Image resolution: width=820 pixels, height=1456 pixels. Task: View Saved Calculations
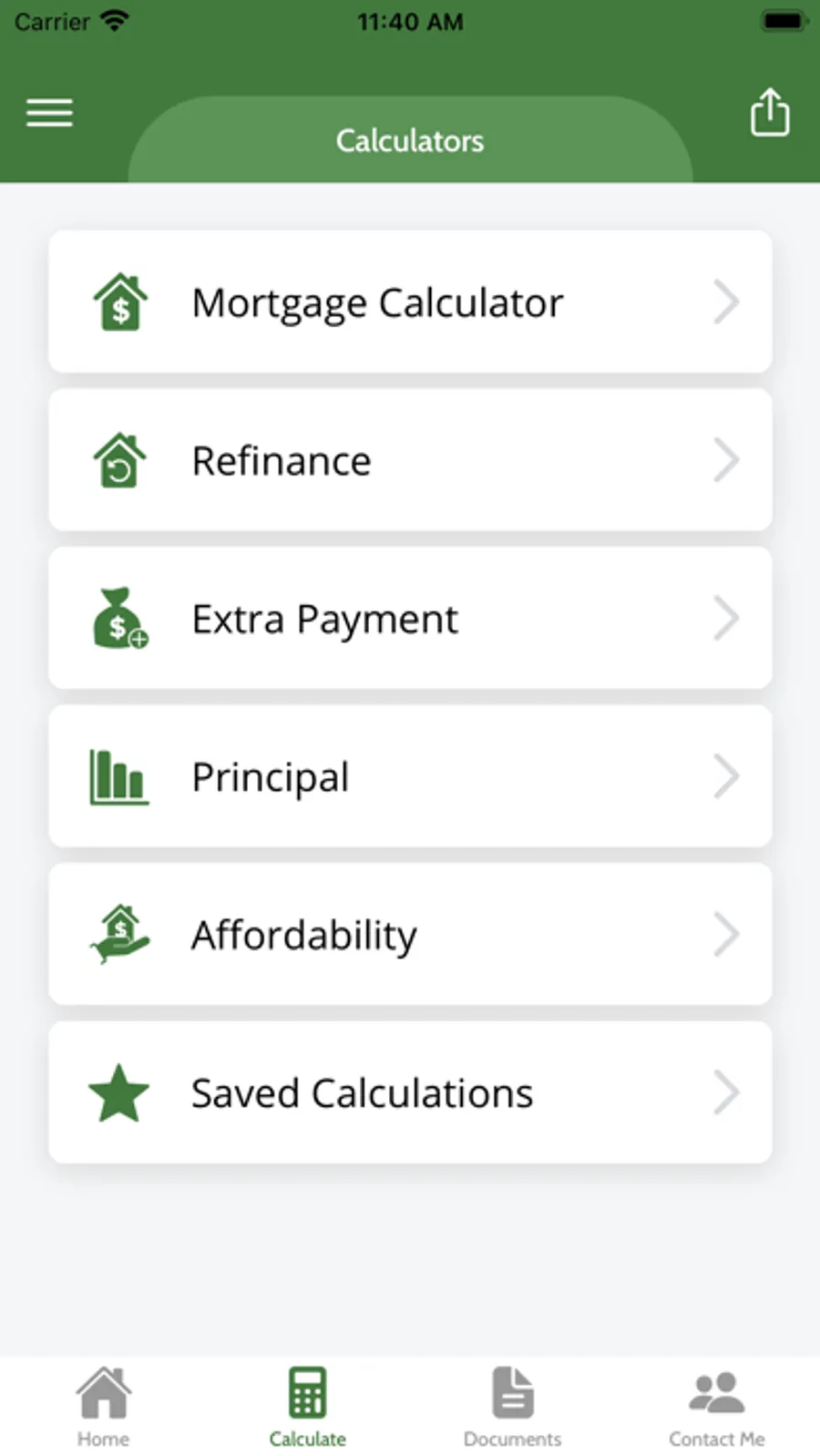tap(410, 1092)
